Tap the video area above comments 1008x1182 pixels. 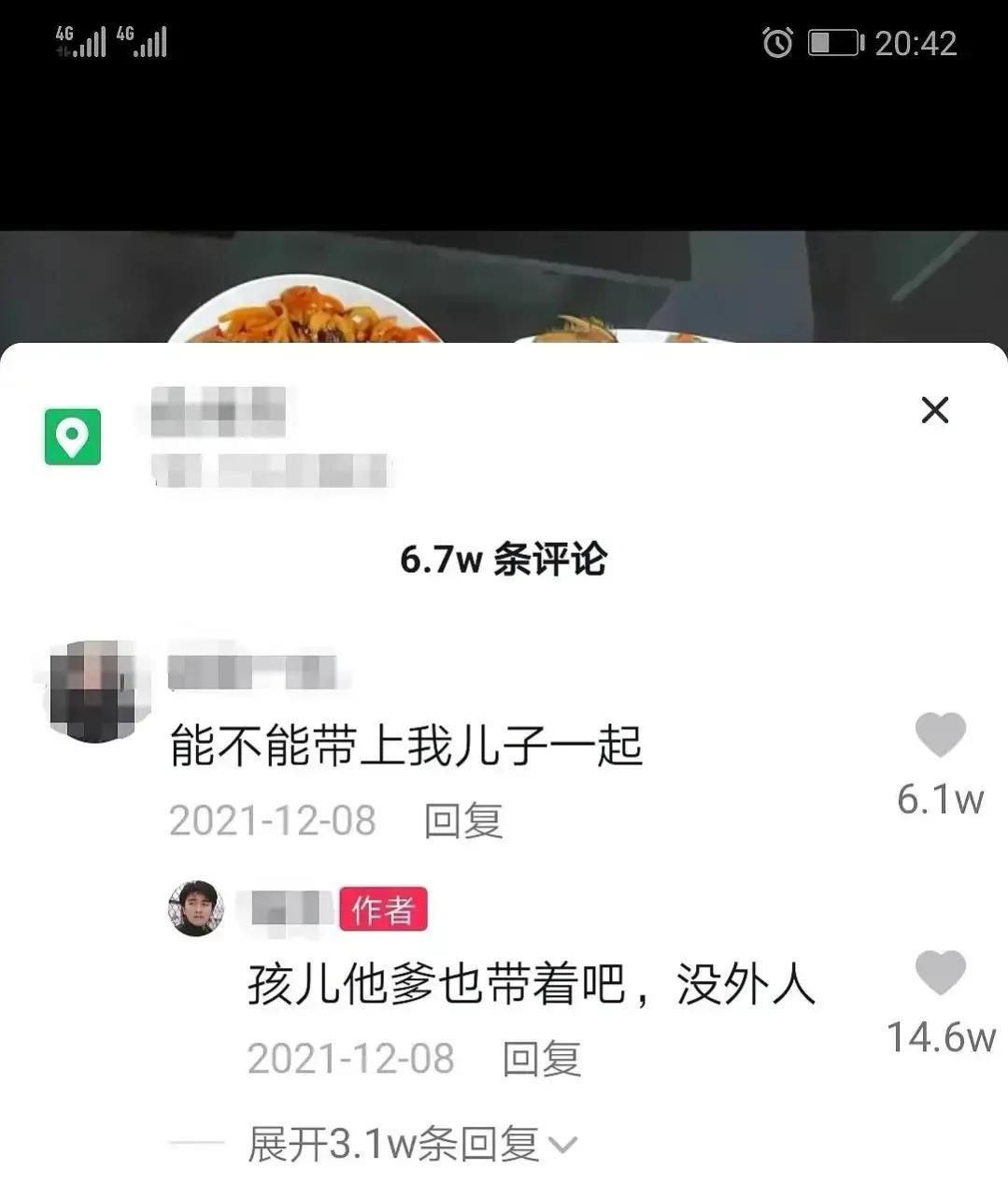click(x=504, y=280)
